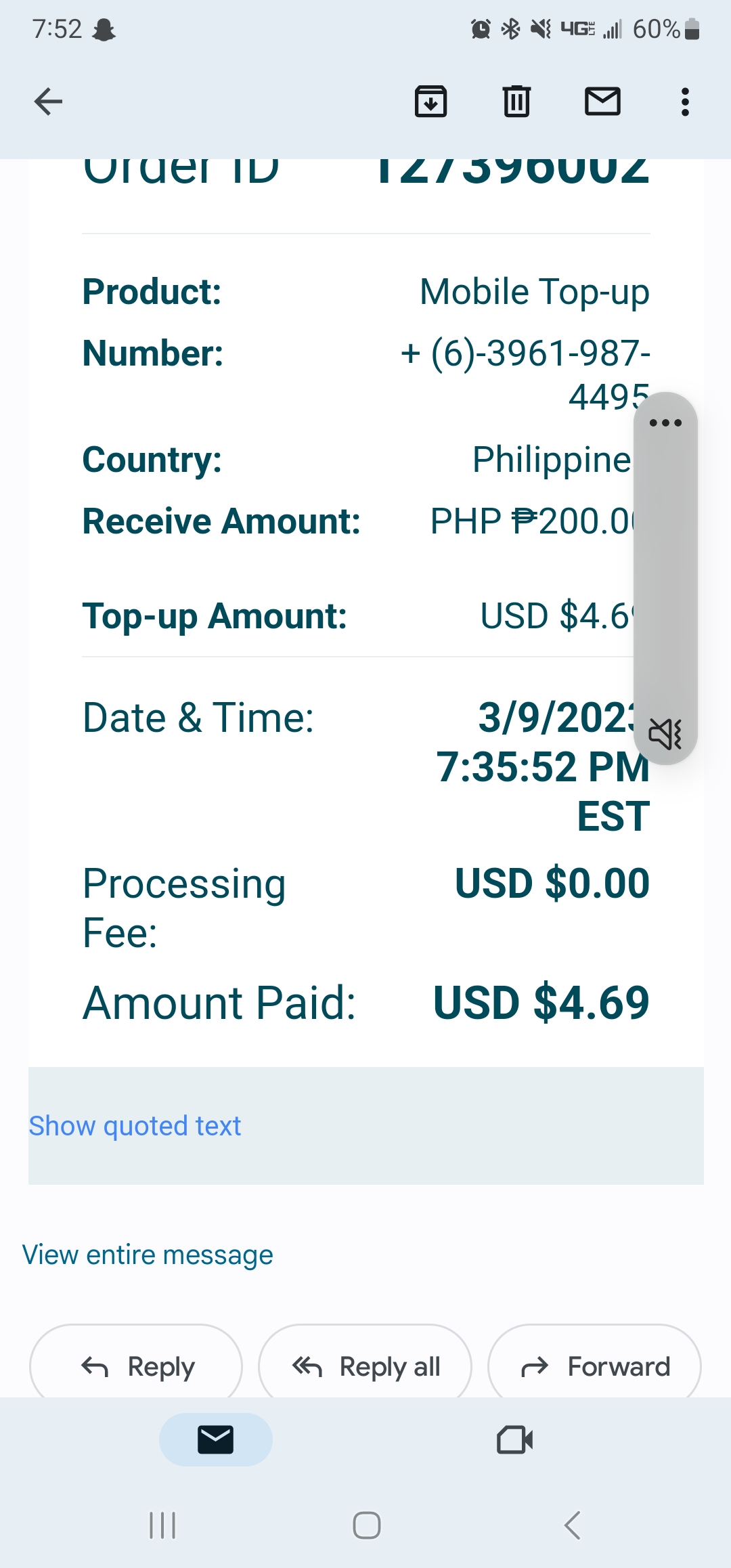Open the three-dot overflow menu

pyautogui.click(x=685, y=102)
